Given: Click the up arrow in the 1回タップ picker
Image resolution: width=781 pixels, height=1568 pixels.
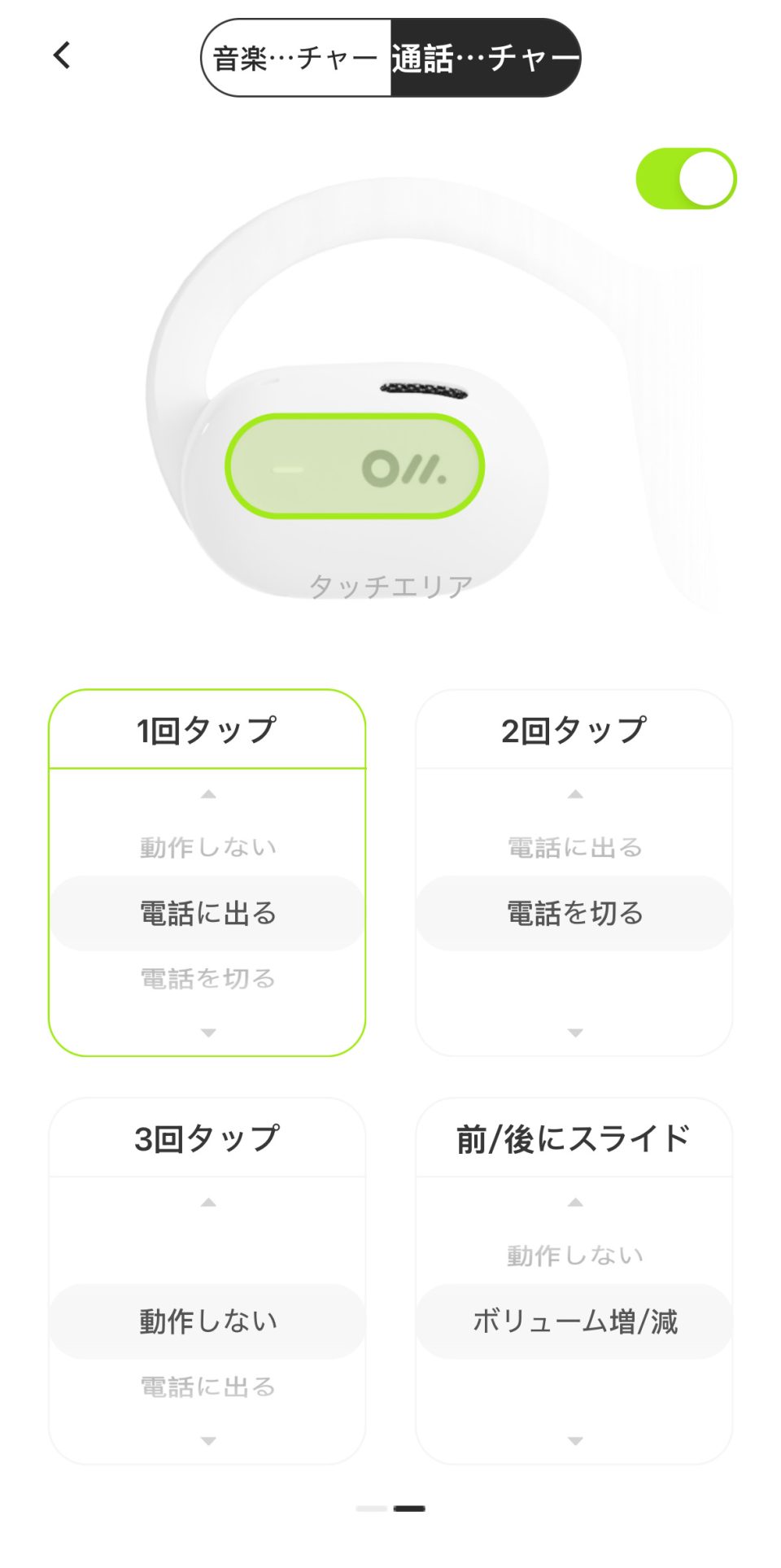Looking at the screenshot, I should tap(207, 795).
